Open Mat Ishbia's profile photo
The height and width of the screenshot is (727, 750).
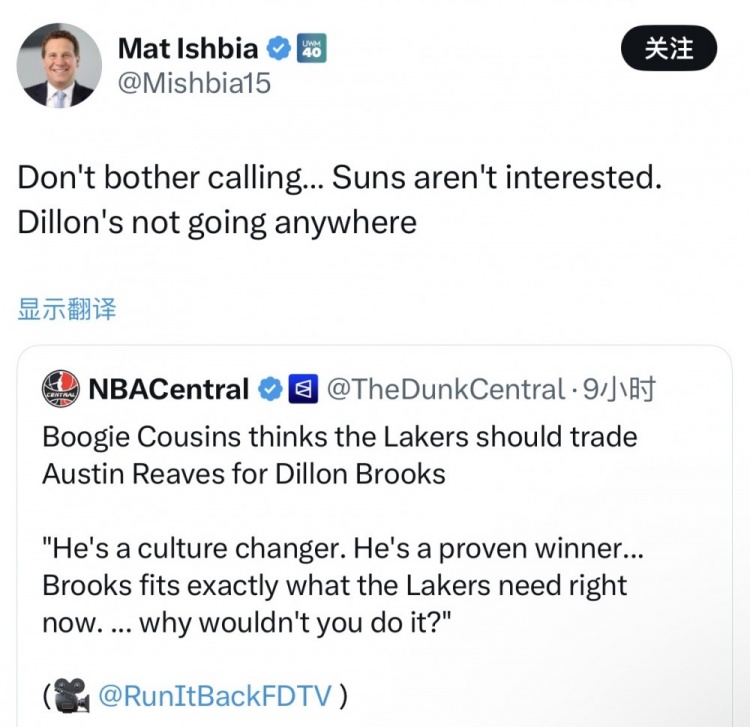click(x=59, y=65)
